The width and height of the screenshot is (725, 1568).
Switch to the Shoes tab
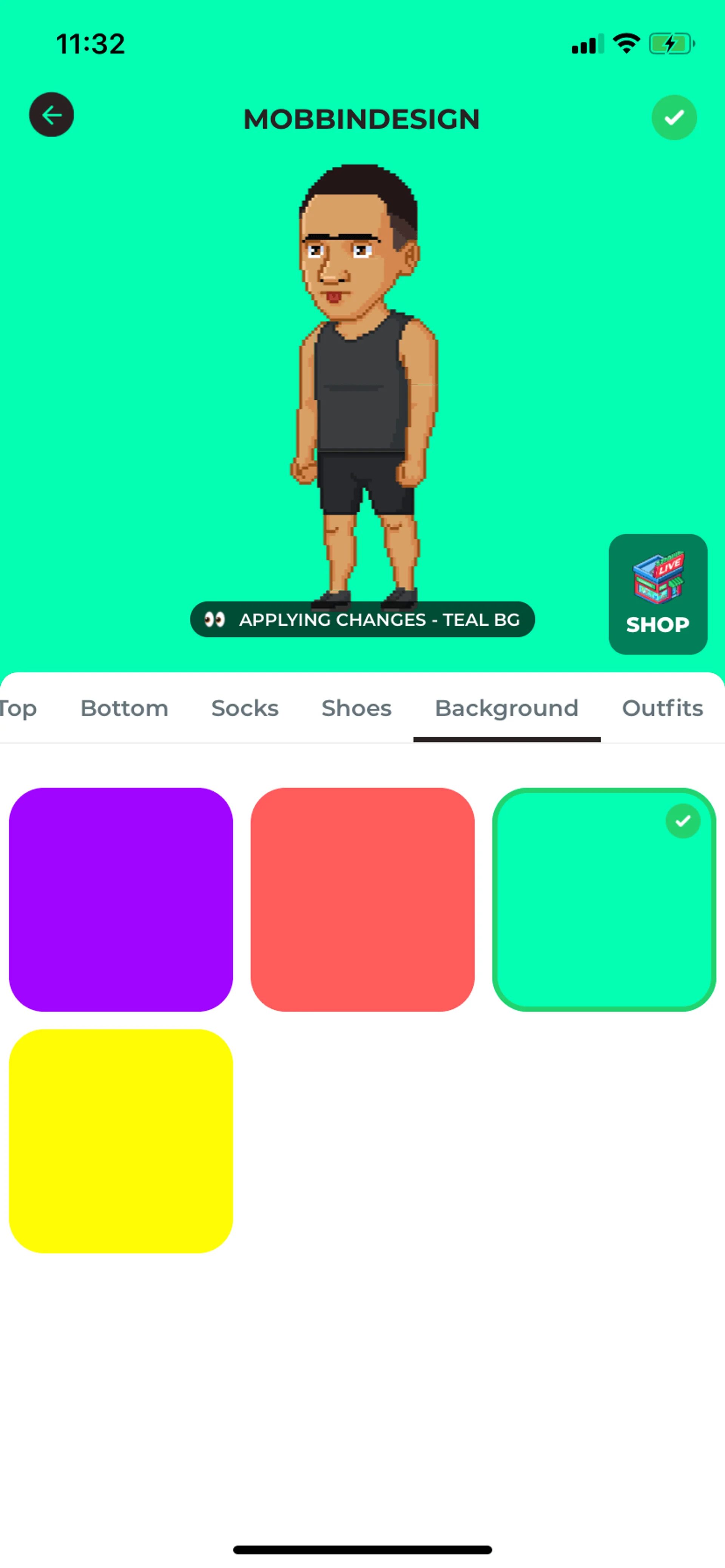point(356,708)
